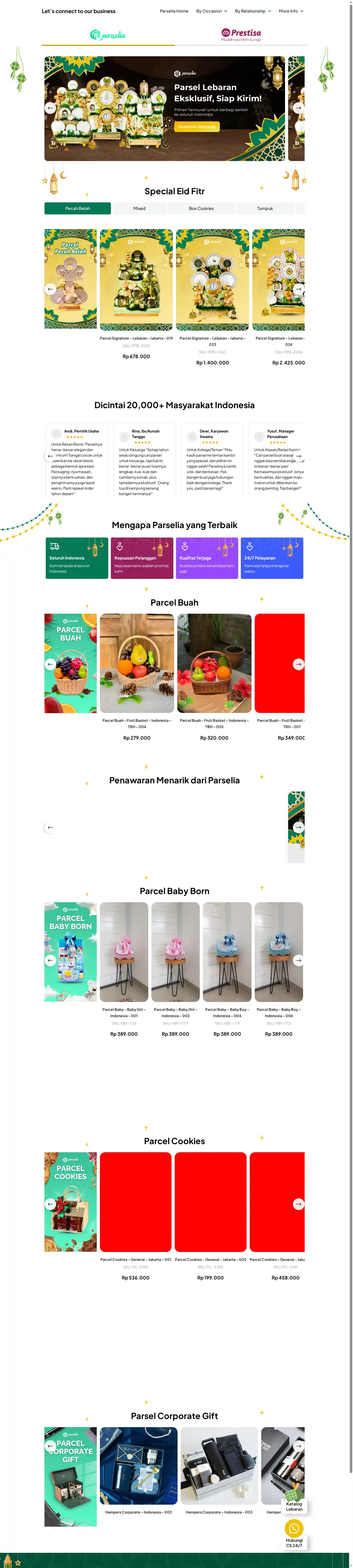Tap the Dapatkan Sekarang banner button

point(197,127)
